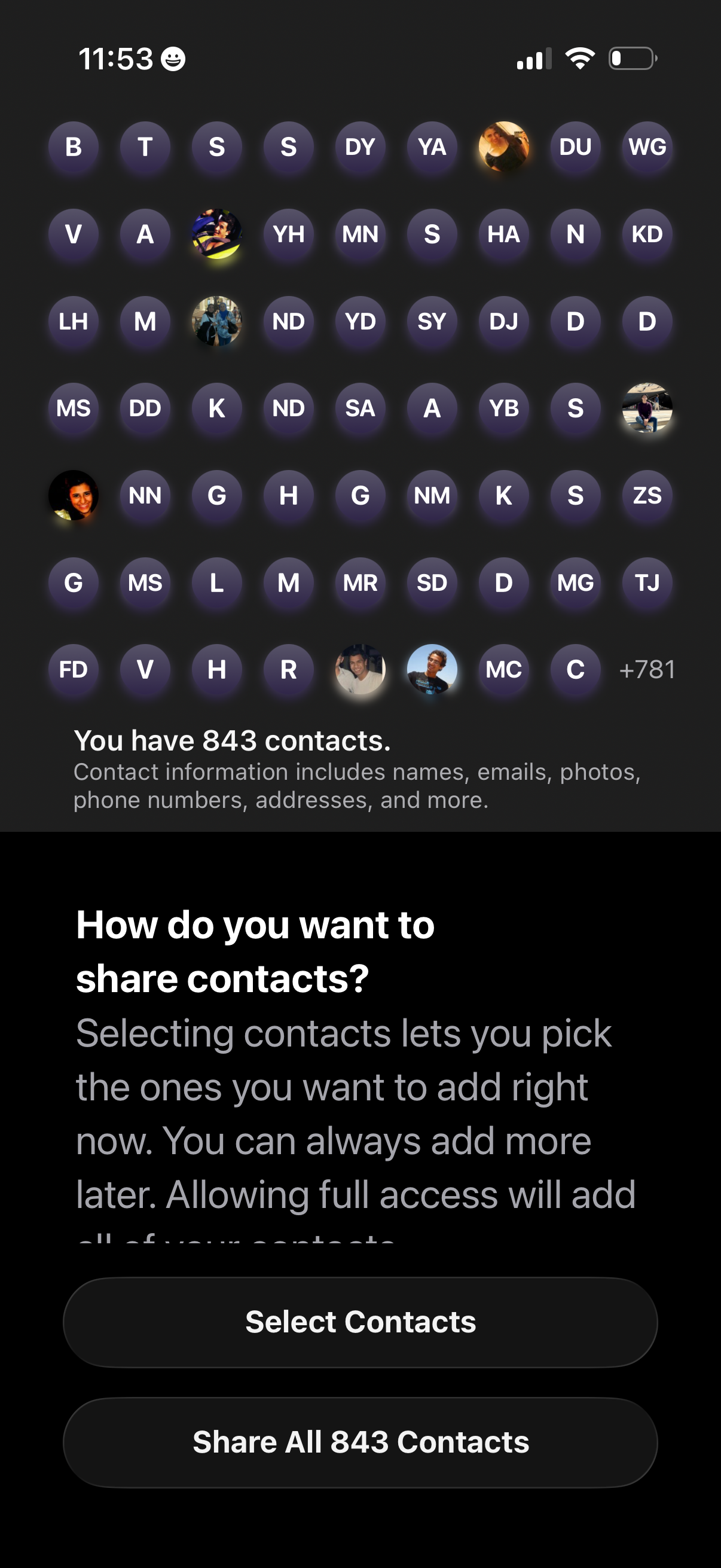Open the Select Contacts option
This screenshot has height=1568, width=721.
[x=360, y=1321]
